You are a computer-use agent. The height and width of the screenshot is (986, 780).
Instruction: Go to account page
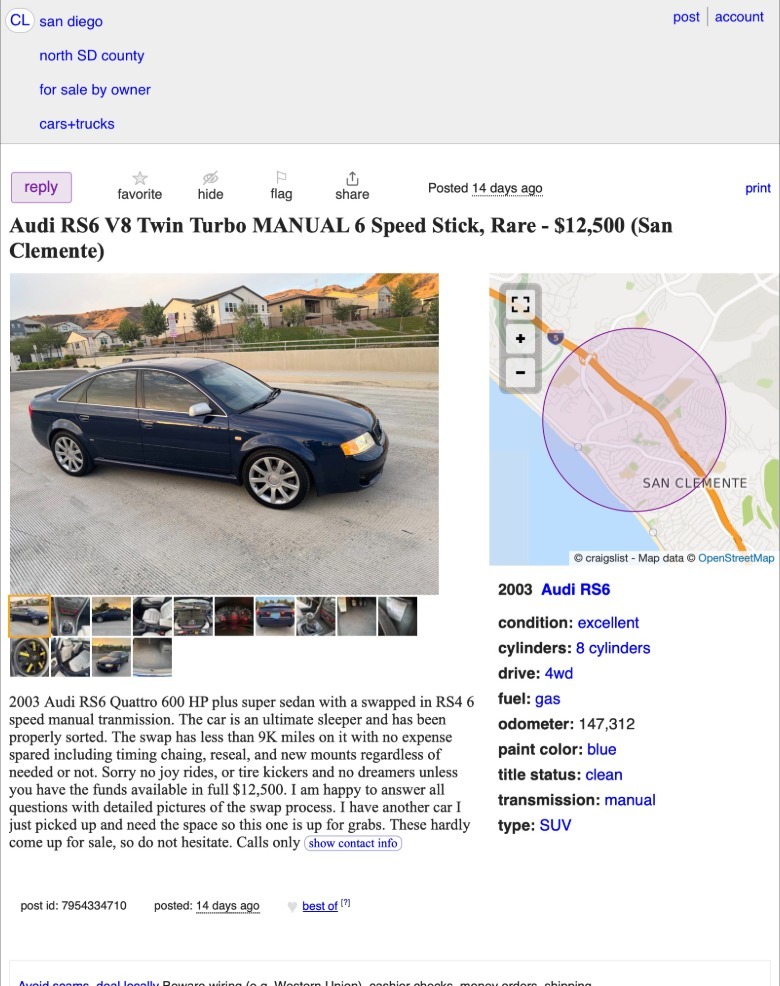pyautogui.click(x=739, y=17)
